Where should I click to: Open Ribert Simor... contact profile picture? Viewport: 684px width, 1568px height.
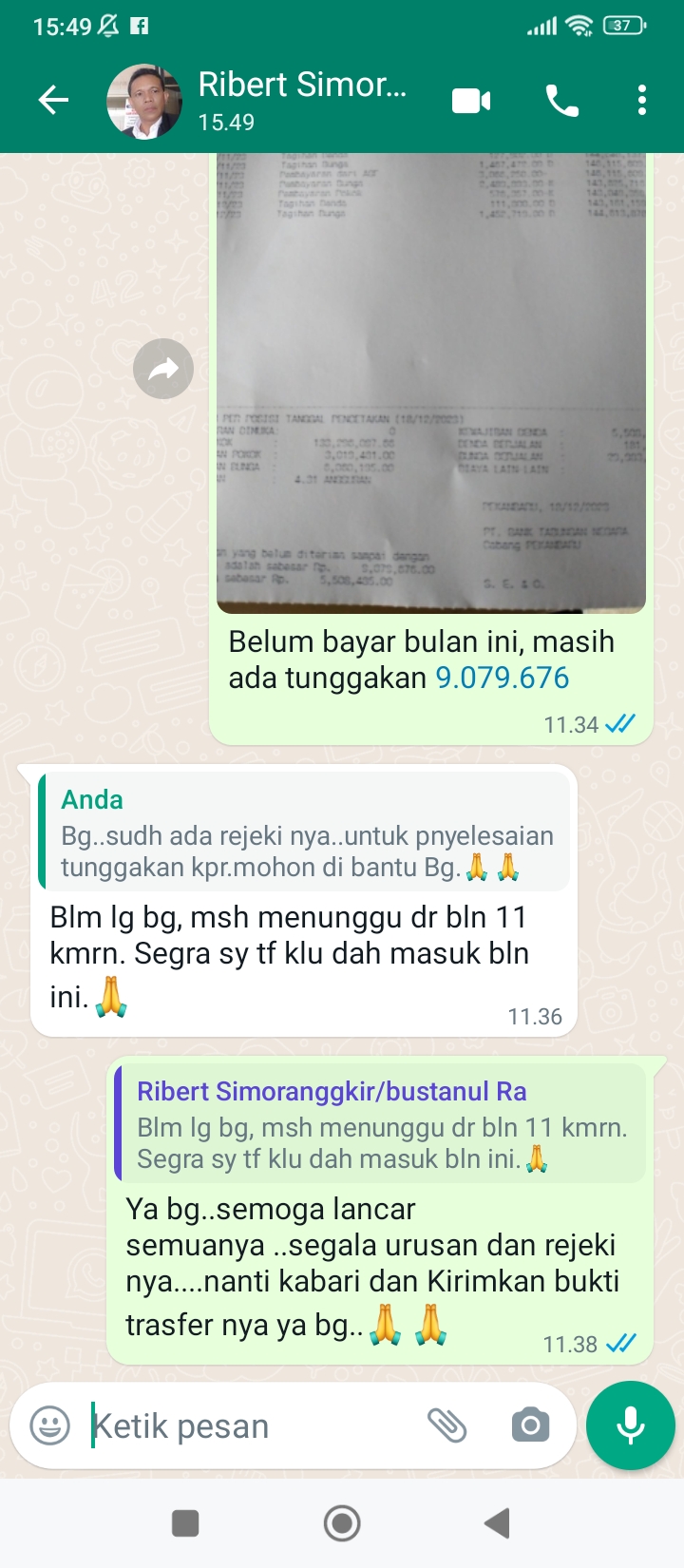click(144, 101)
